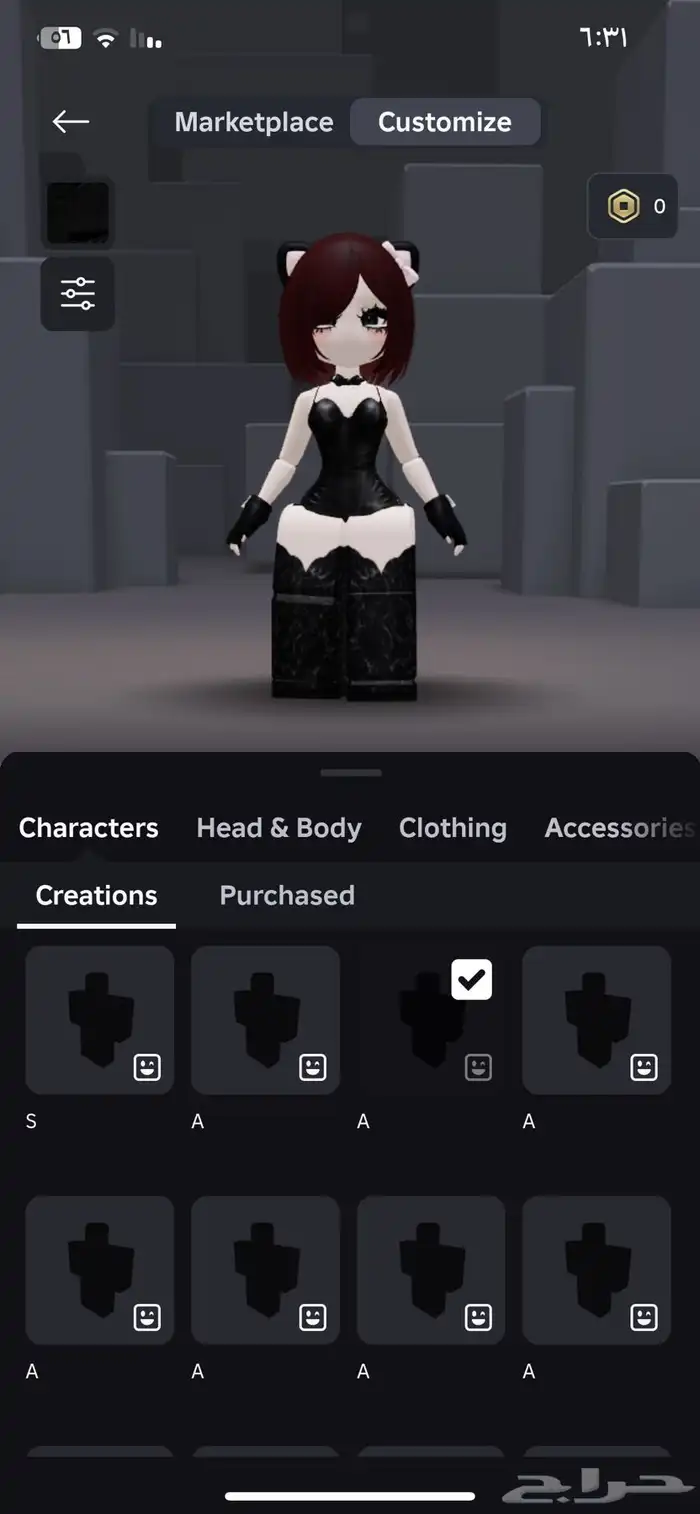
Task: Switch to the Clothing category
Action: click(452, 828)
